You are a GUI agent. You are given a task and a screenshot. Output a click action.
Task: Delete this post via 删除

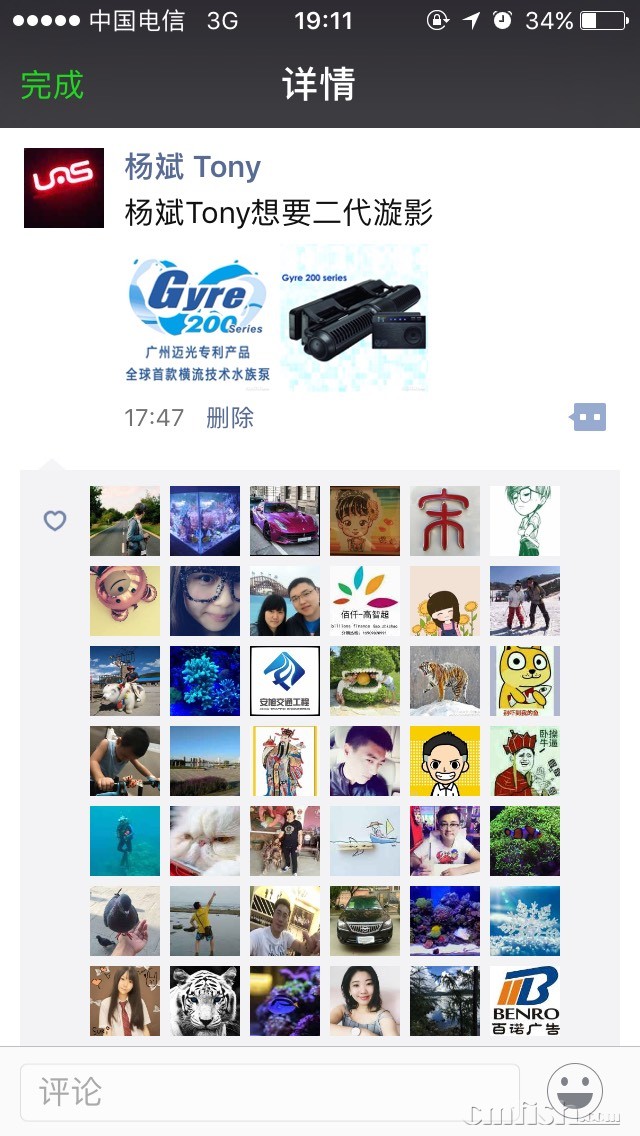pos(230,417)
